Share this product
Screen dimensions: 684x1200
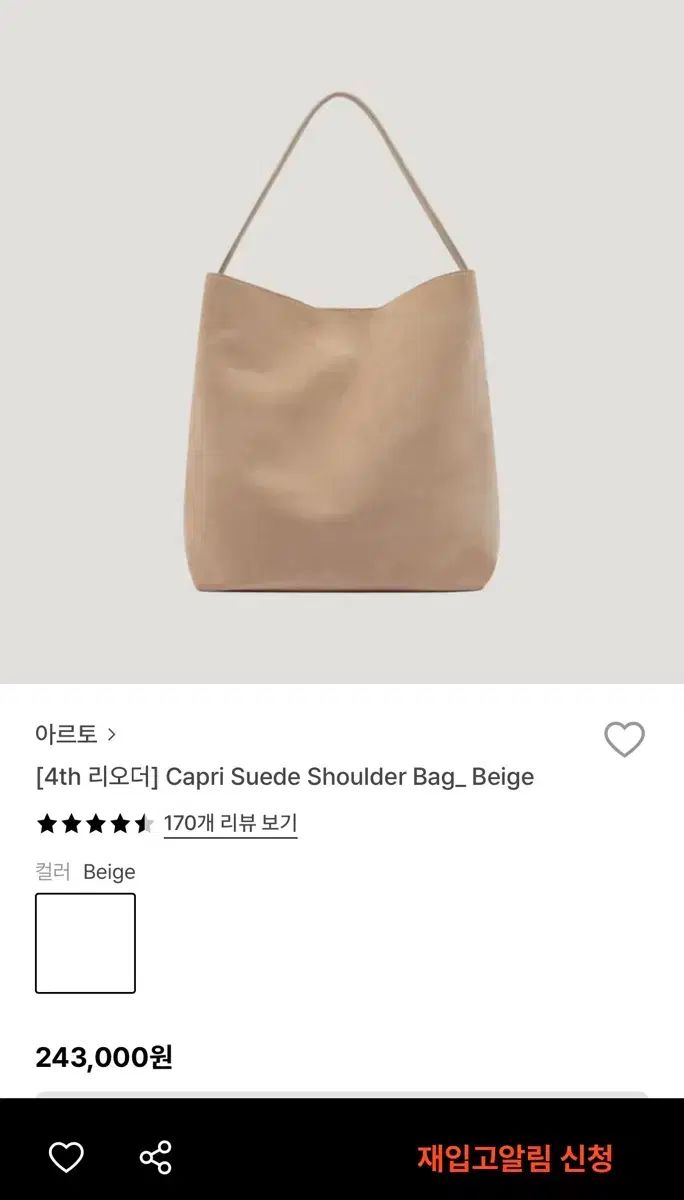tap(155, 1157)
